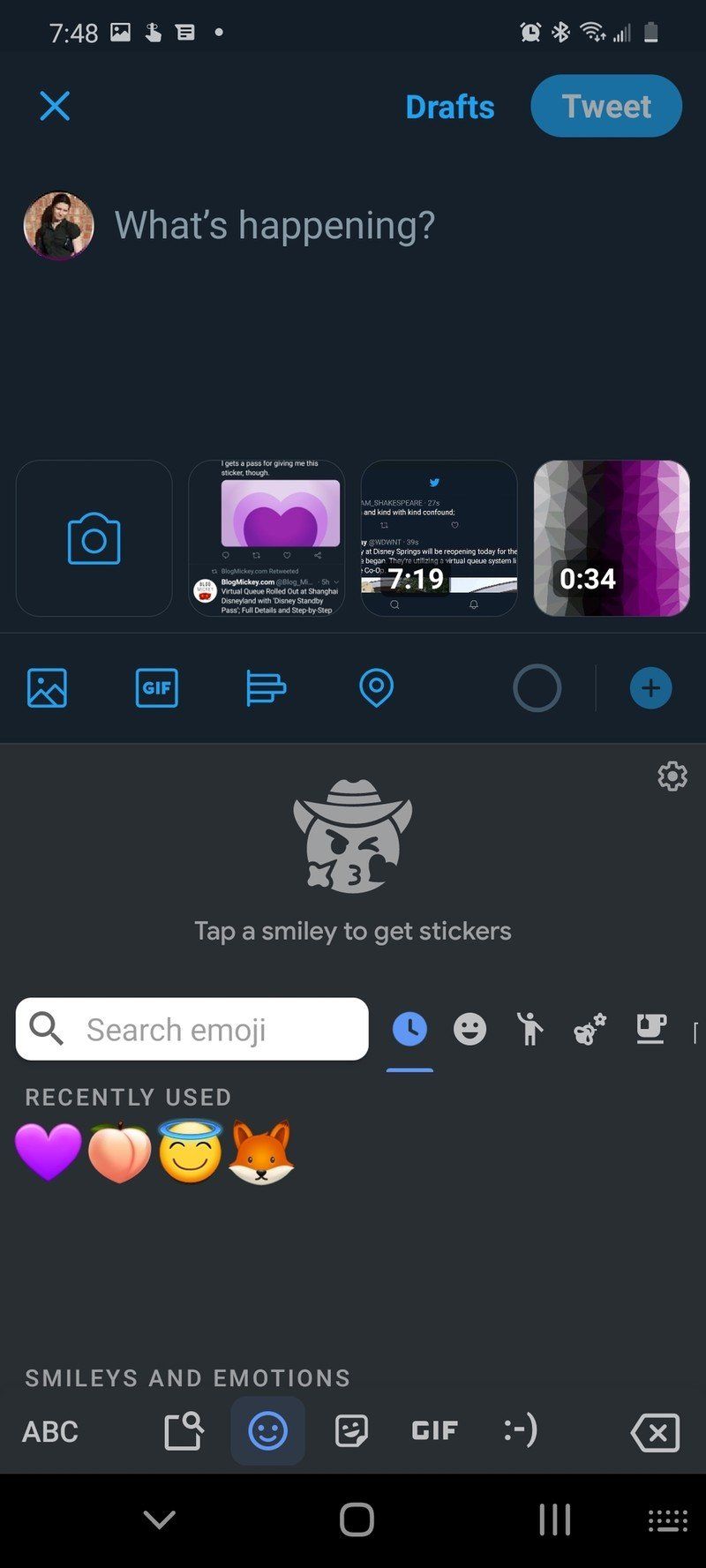
Task: Add a location to the tweet
Action: [377, 688]
